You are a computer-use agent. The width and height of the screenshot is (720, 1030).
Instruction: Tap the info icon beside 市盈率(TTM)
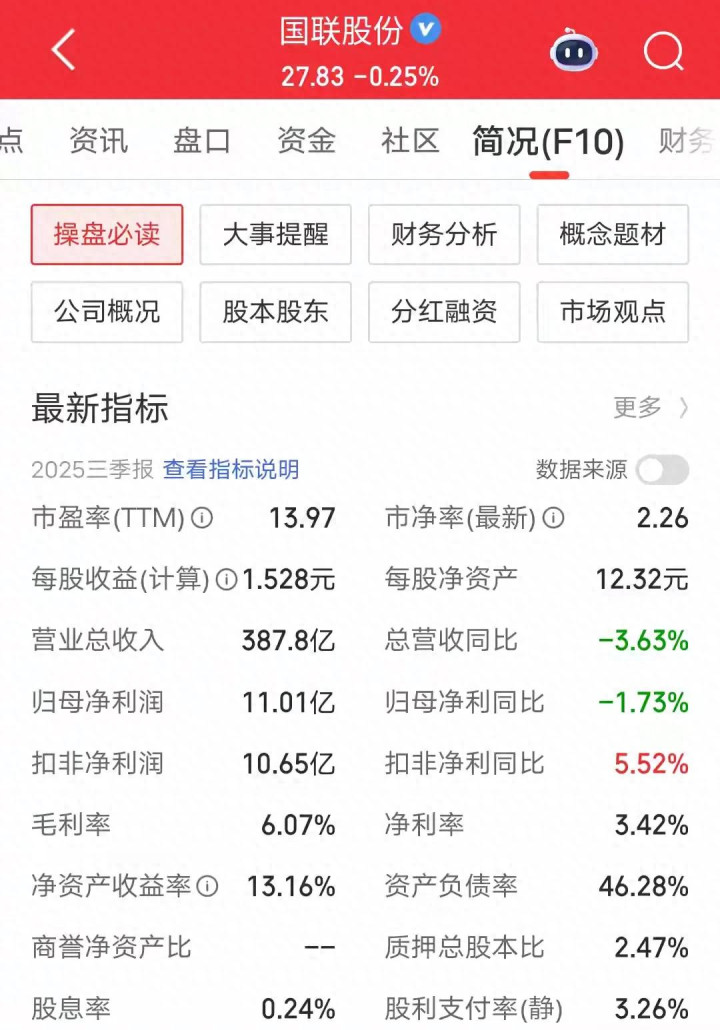tap(202, 518)
